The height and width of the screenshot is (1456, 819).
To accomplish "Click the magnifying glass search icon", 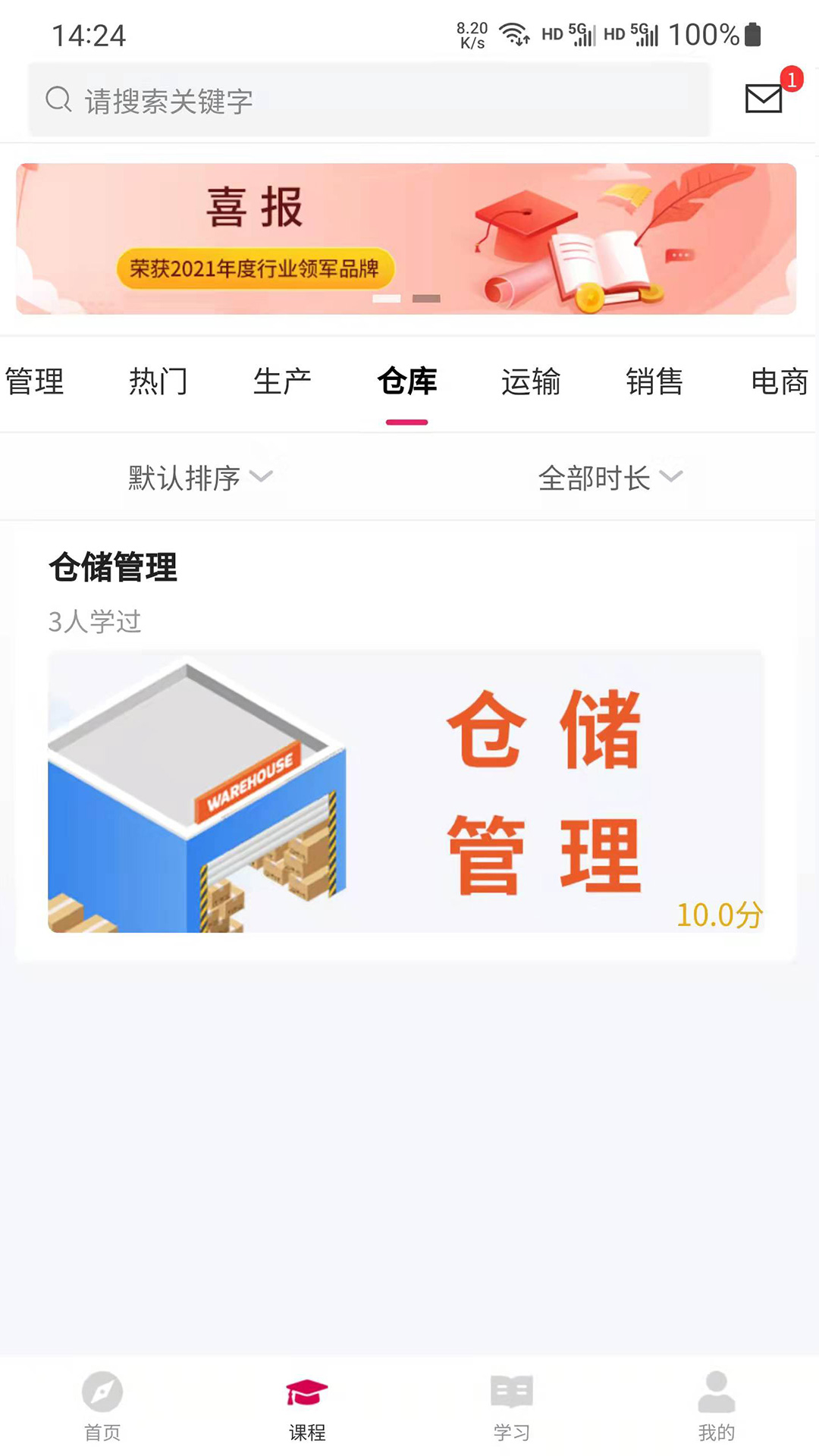I will click(58, 99).
